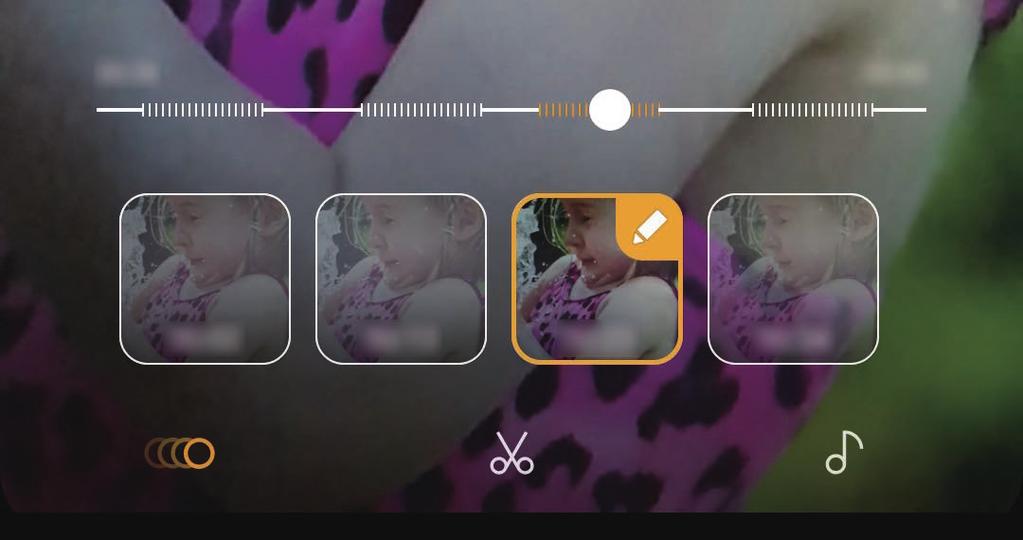
Task: Open the scissors trim tool
Action: (511, 453)
